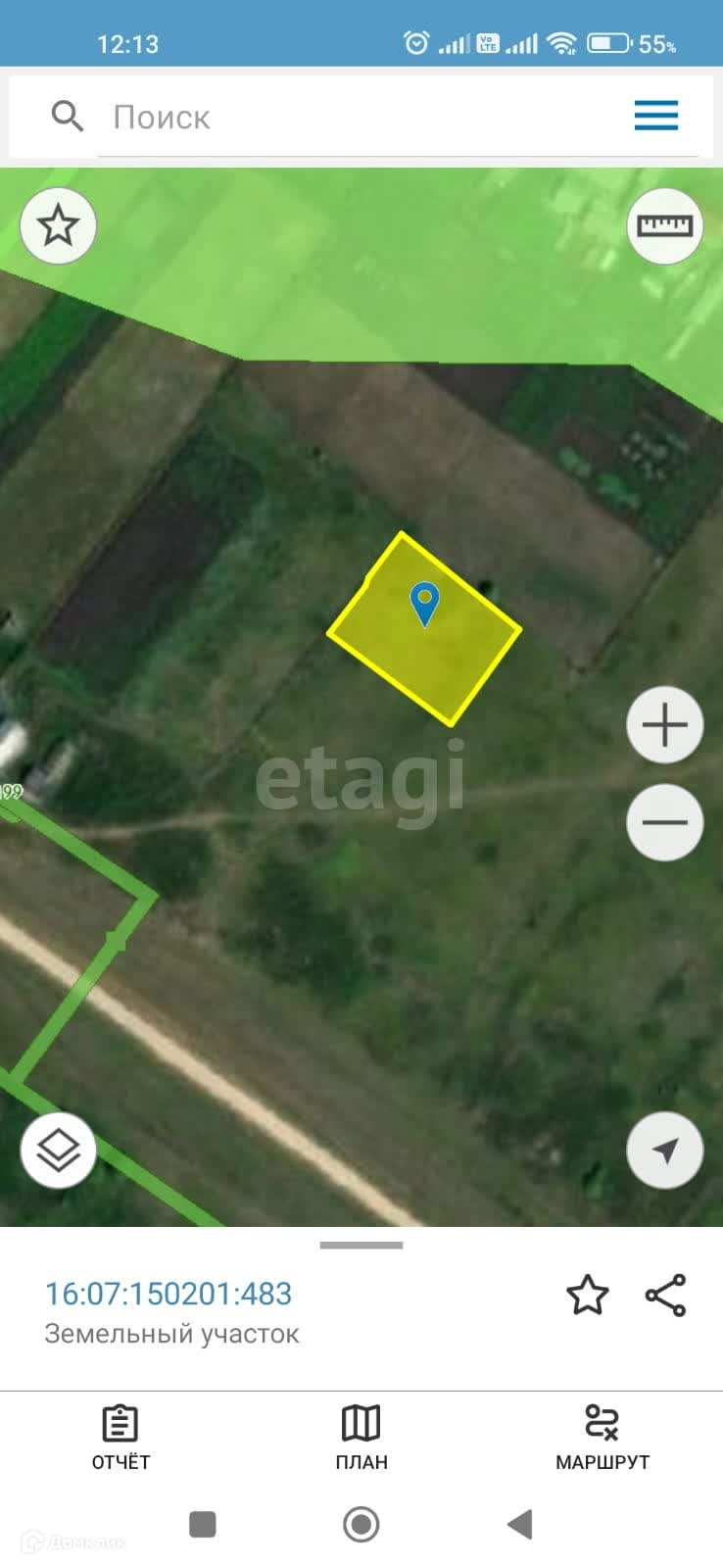The width and height of the screenshot is (723, 1568).
Task: Open the ПЛАН view
Action: 361,1438
